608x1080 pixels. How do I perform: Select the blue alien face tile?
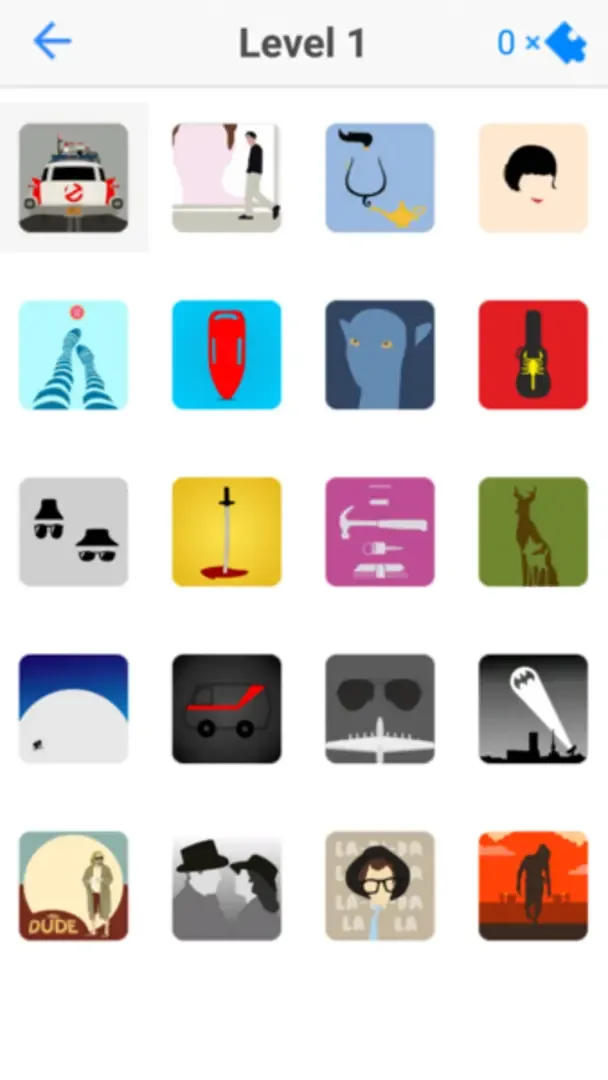click(x=380, y=355)
